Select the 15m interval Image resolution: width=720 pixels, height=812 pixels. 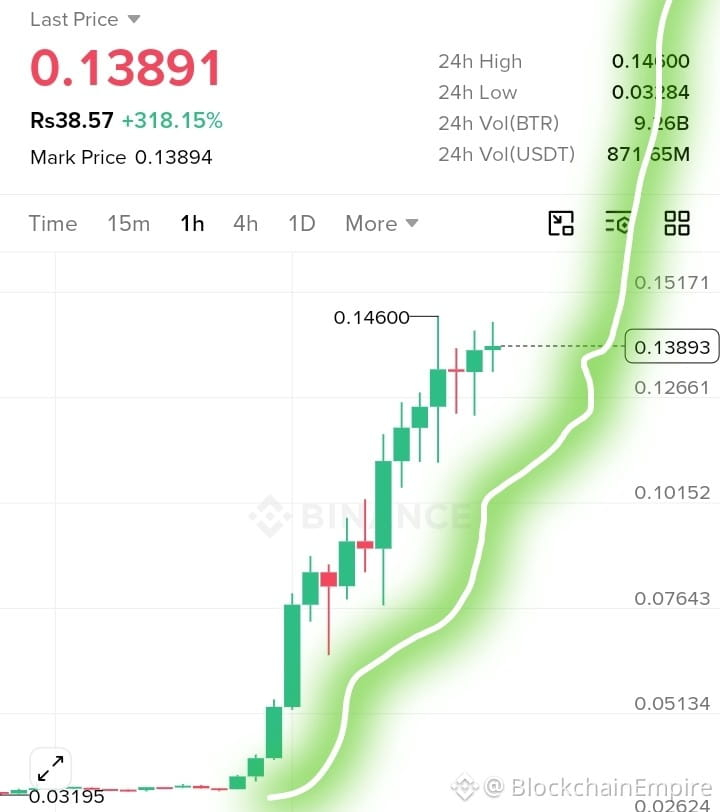click(x=128, y=224)
